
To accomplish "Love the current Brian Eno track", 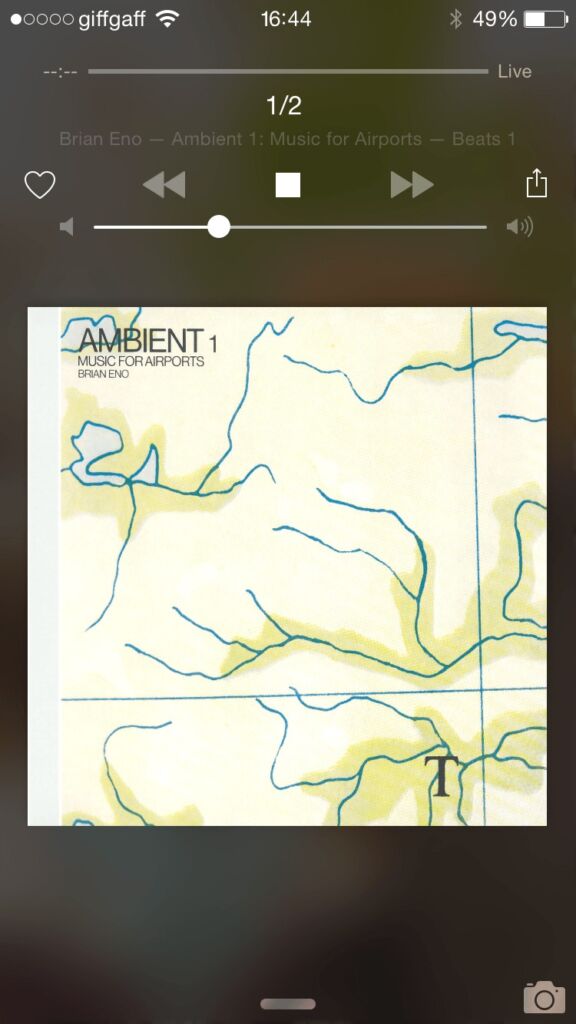I will pos(40,185).
